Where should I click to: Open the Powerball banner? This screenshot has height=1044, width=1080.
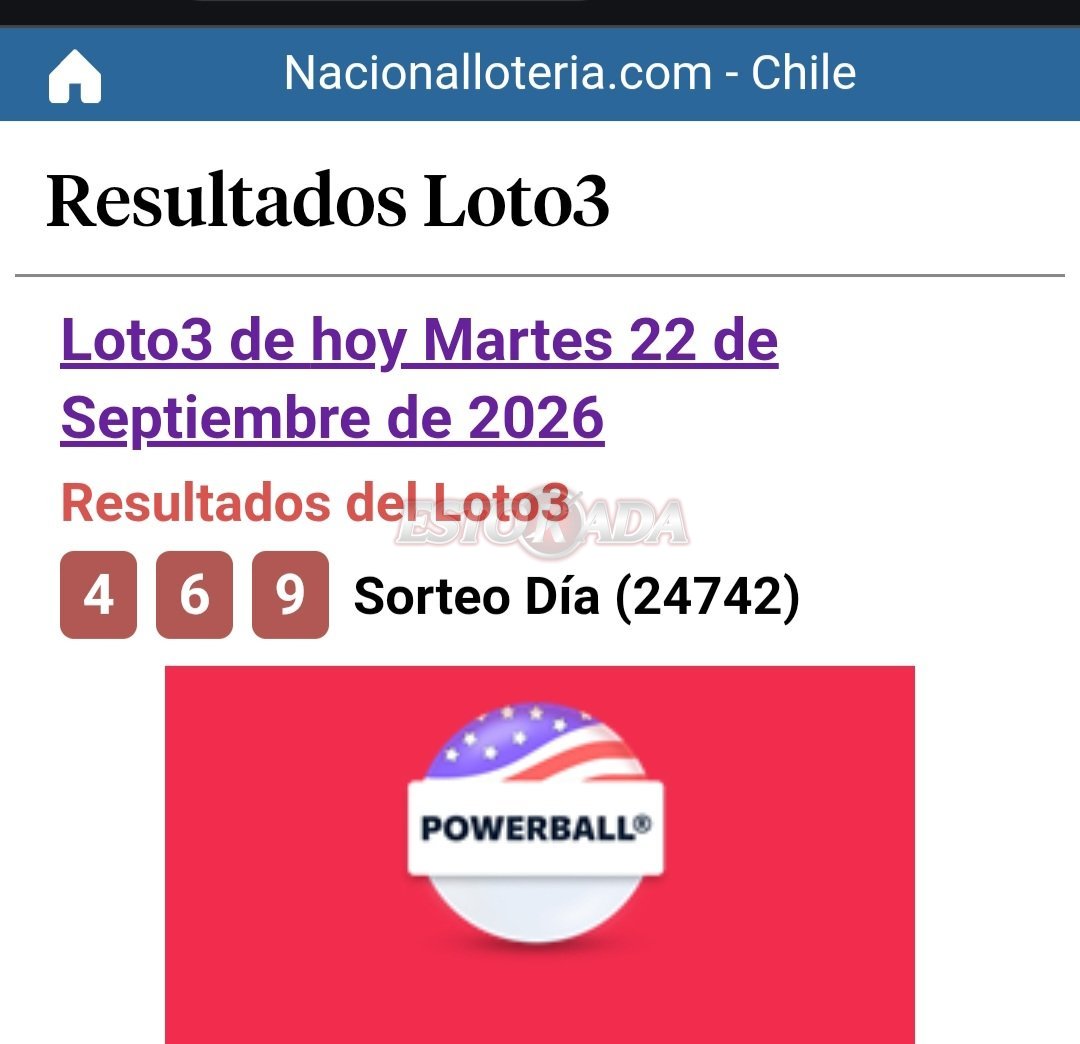pos(539,854)
